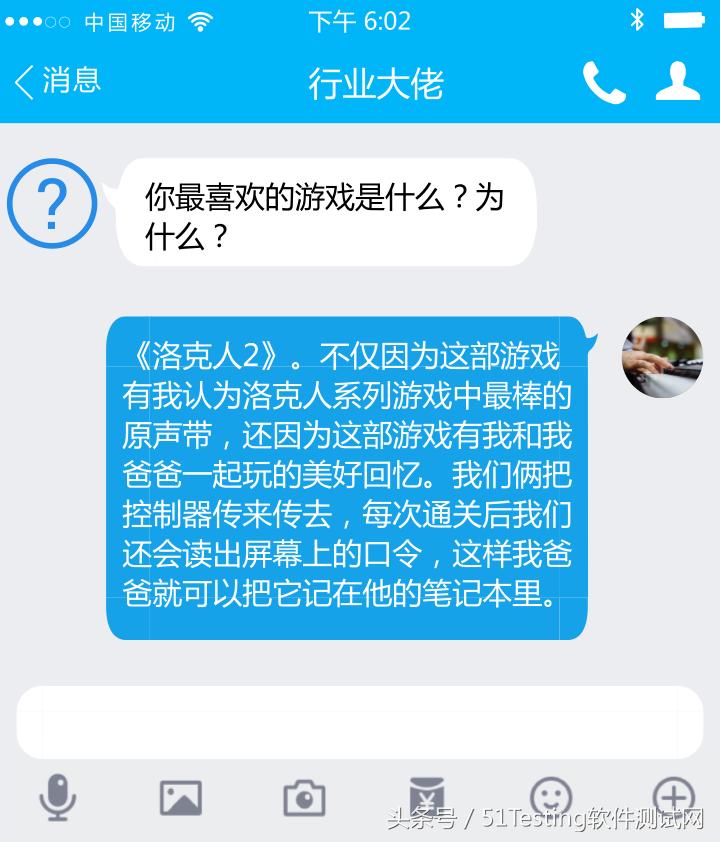Image resolution: width=720 pixels, height=842 pixels.
Task: Tap the message input field
Action: coord(360,722)
